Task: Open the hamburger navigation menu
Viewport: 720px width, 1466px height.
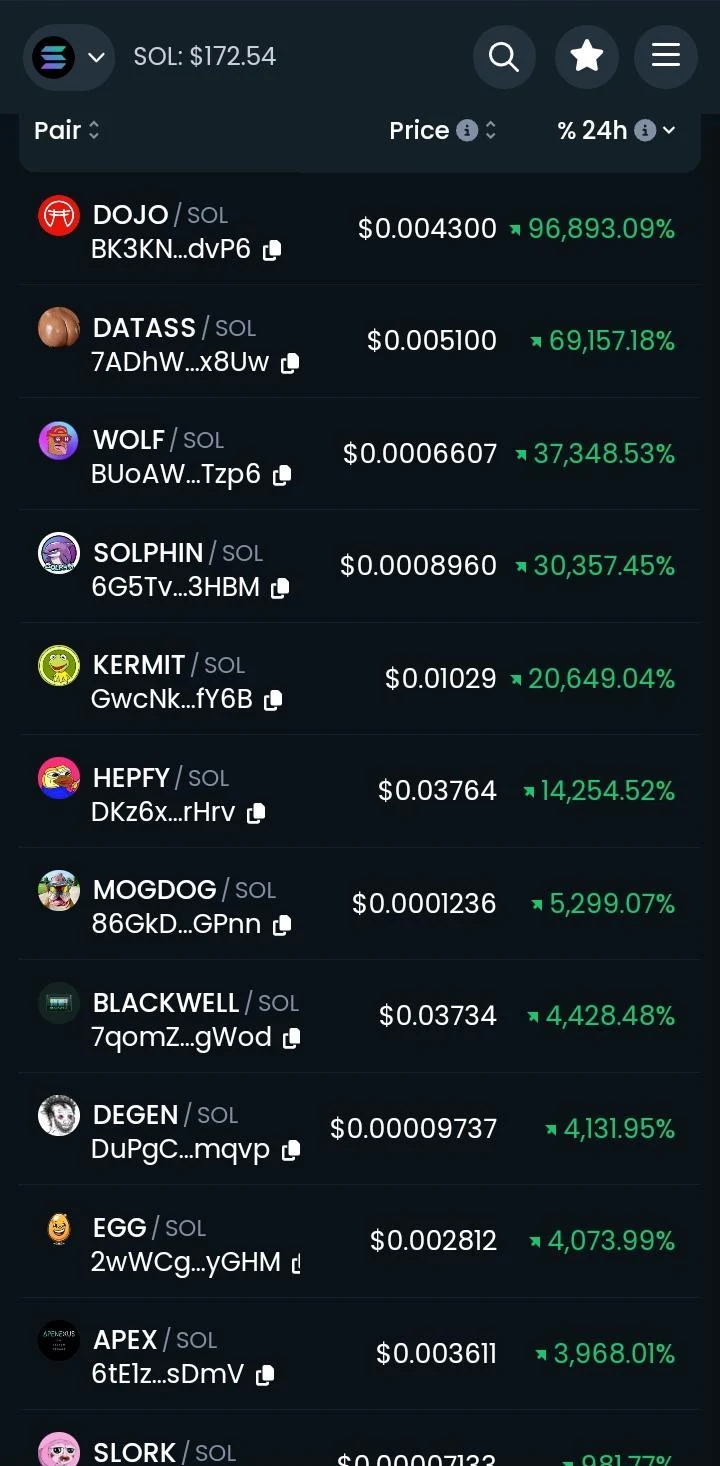Action: tap(666, 57)
